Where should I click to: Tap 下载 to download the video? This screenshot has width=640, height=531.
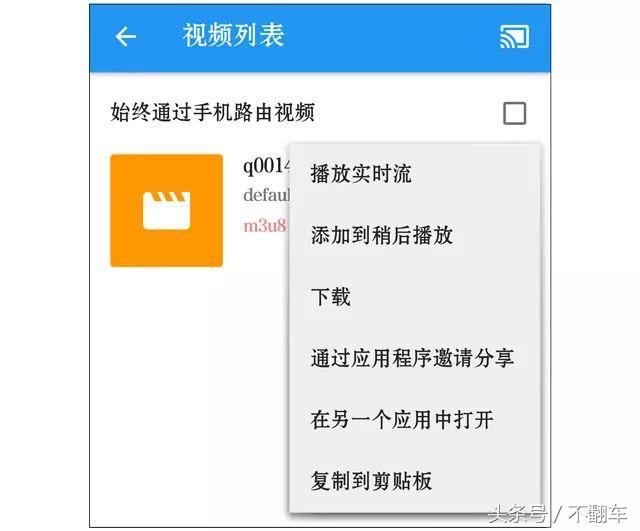click(x=331, y=297)
